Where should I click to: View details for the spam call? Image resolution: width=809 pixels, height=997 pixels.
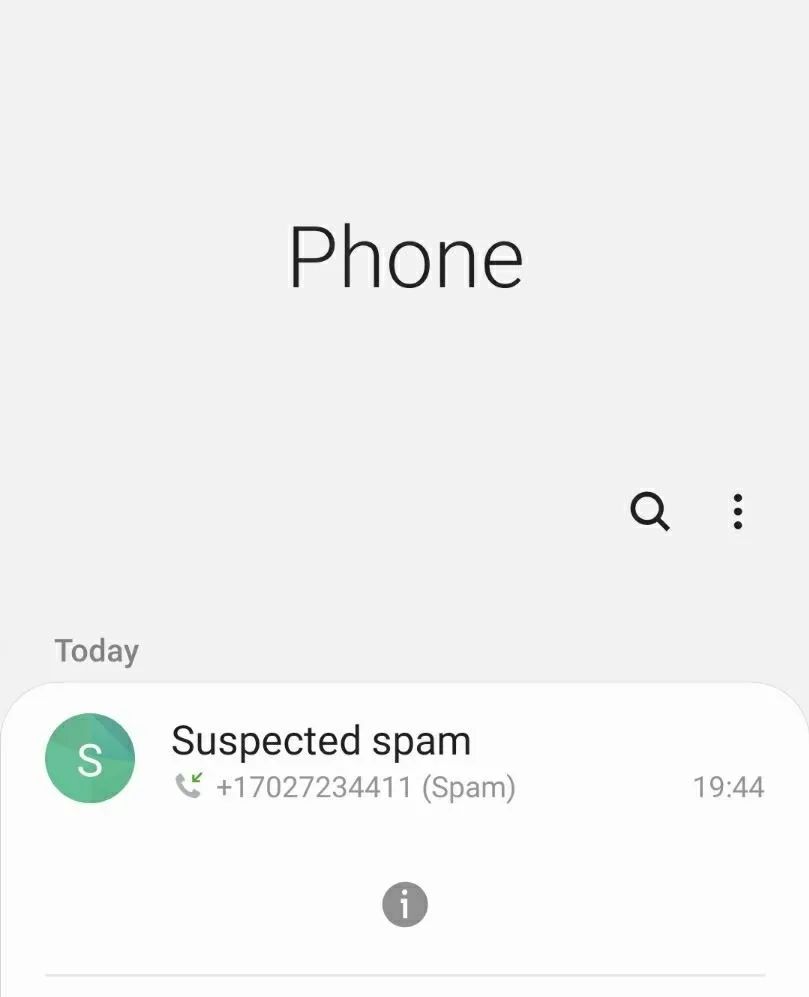404,905
